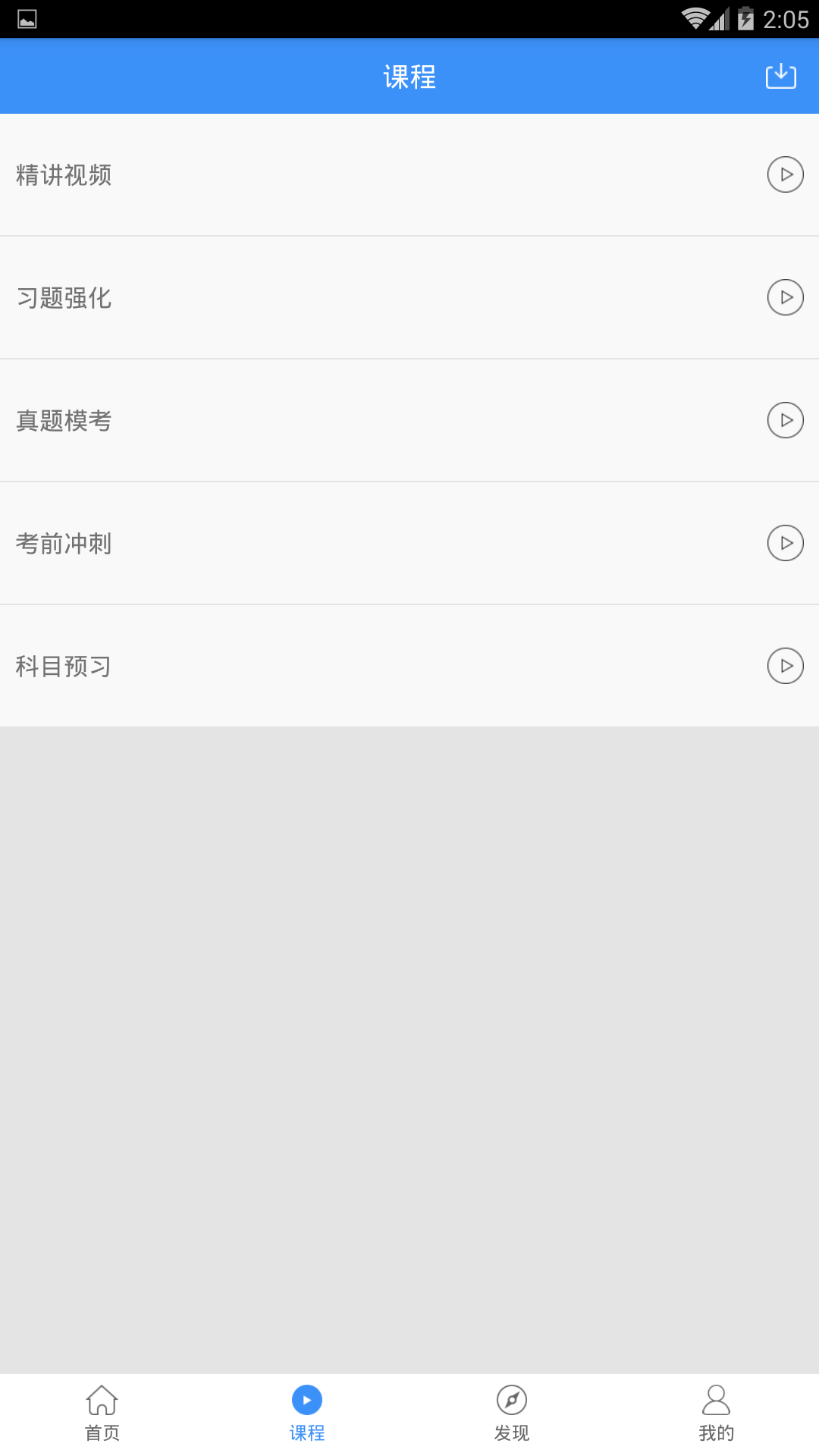Image resolution: width=819 pixels, height=1456 pixels.
Task: Switch to the 首页 tab
Action: pos(102,1414)
